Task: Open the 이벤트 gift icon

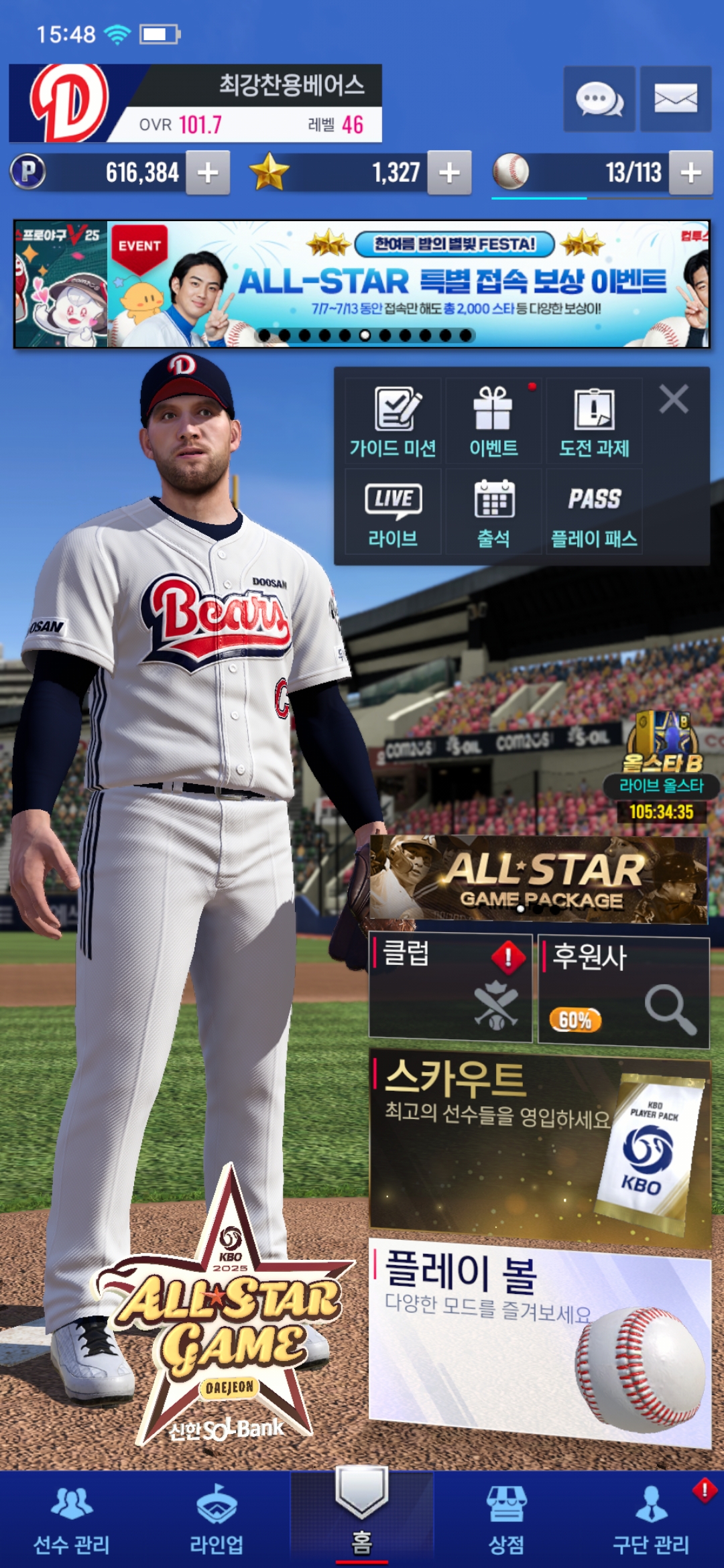Action: (493, 421)
